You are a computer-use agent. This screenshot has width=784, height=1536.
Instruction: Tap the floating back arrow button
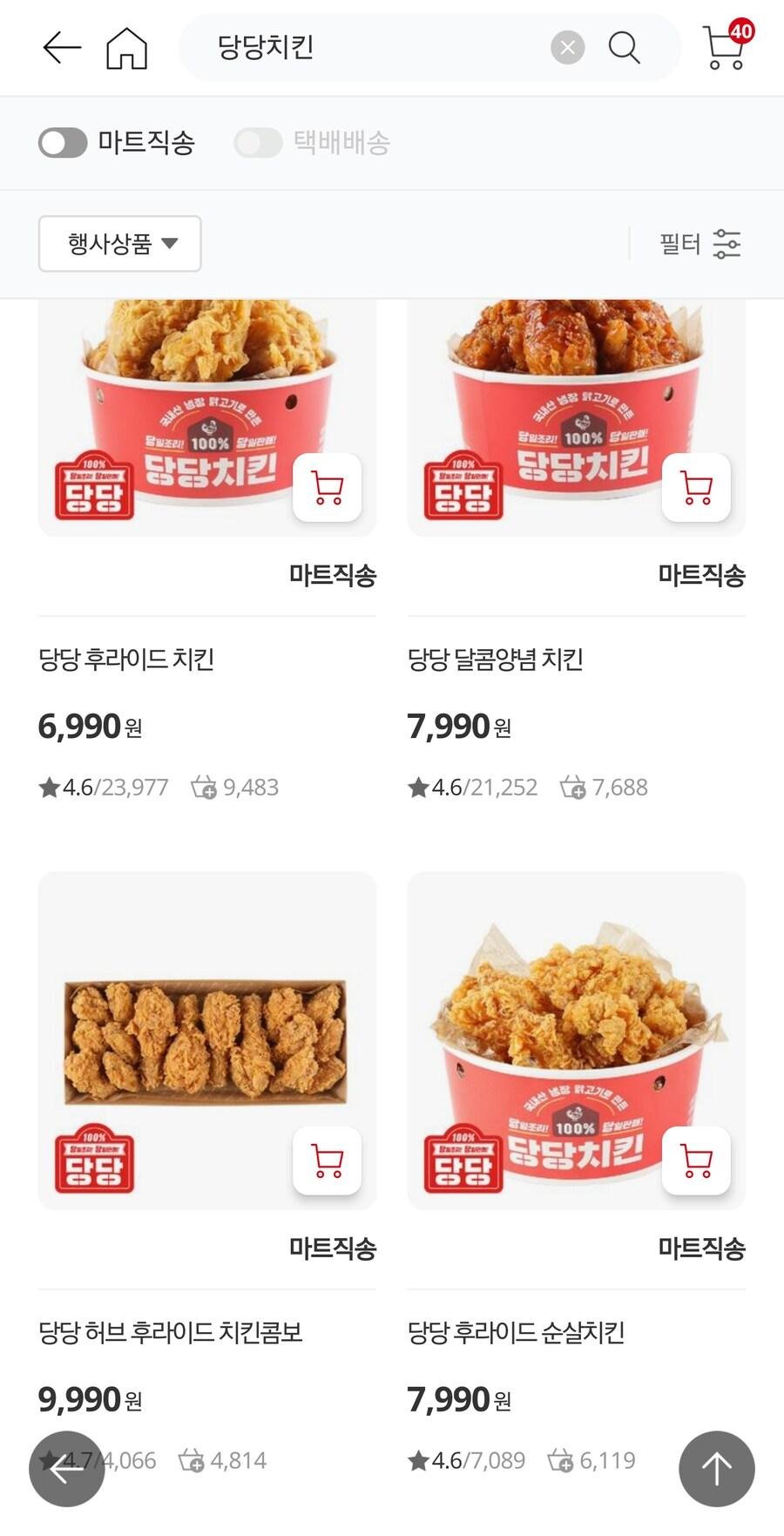click(x=67, y=1469)
